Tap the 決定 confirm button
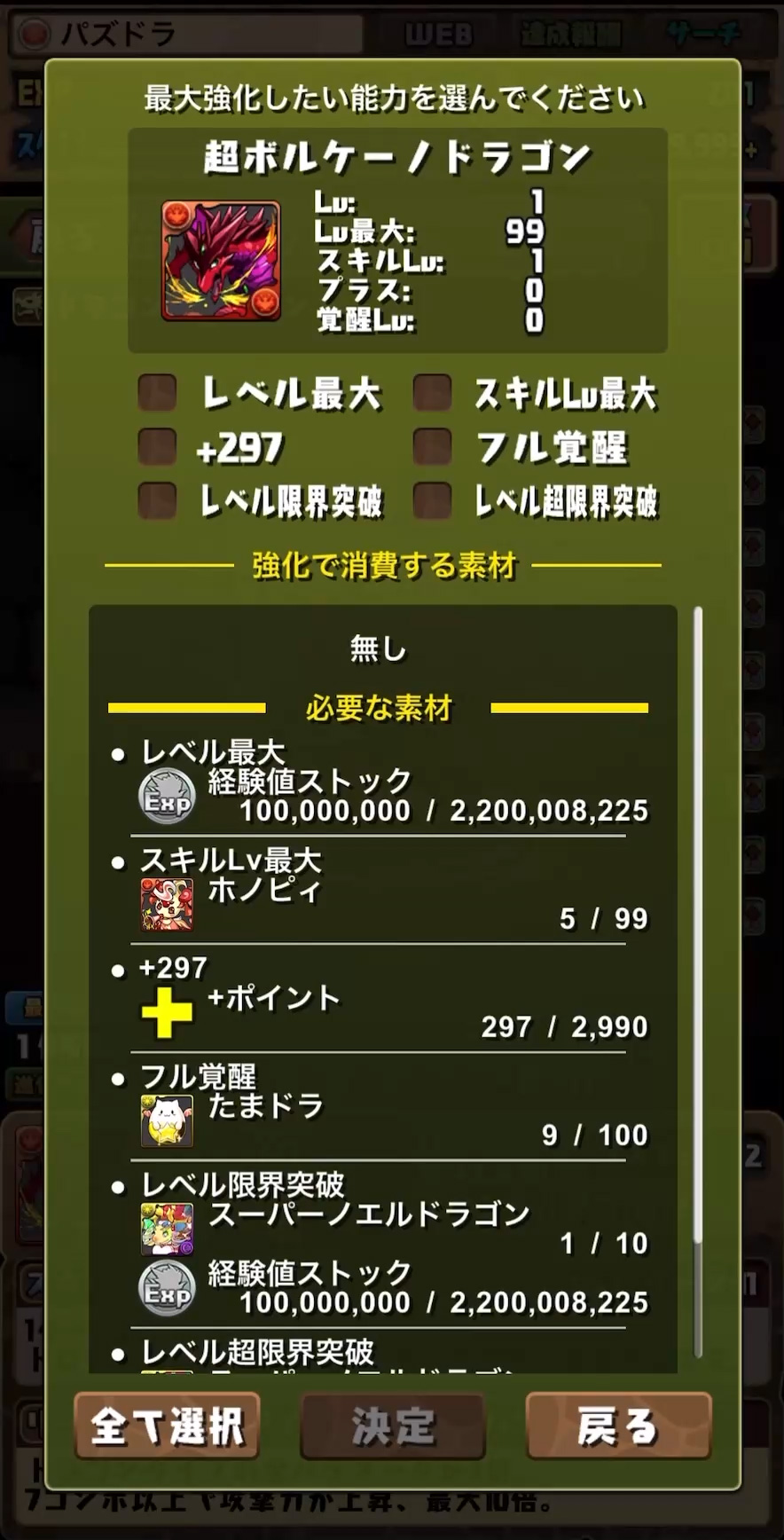This screenshot has width=784, height=1540. pos(393,1426)
